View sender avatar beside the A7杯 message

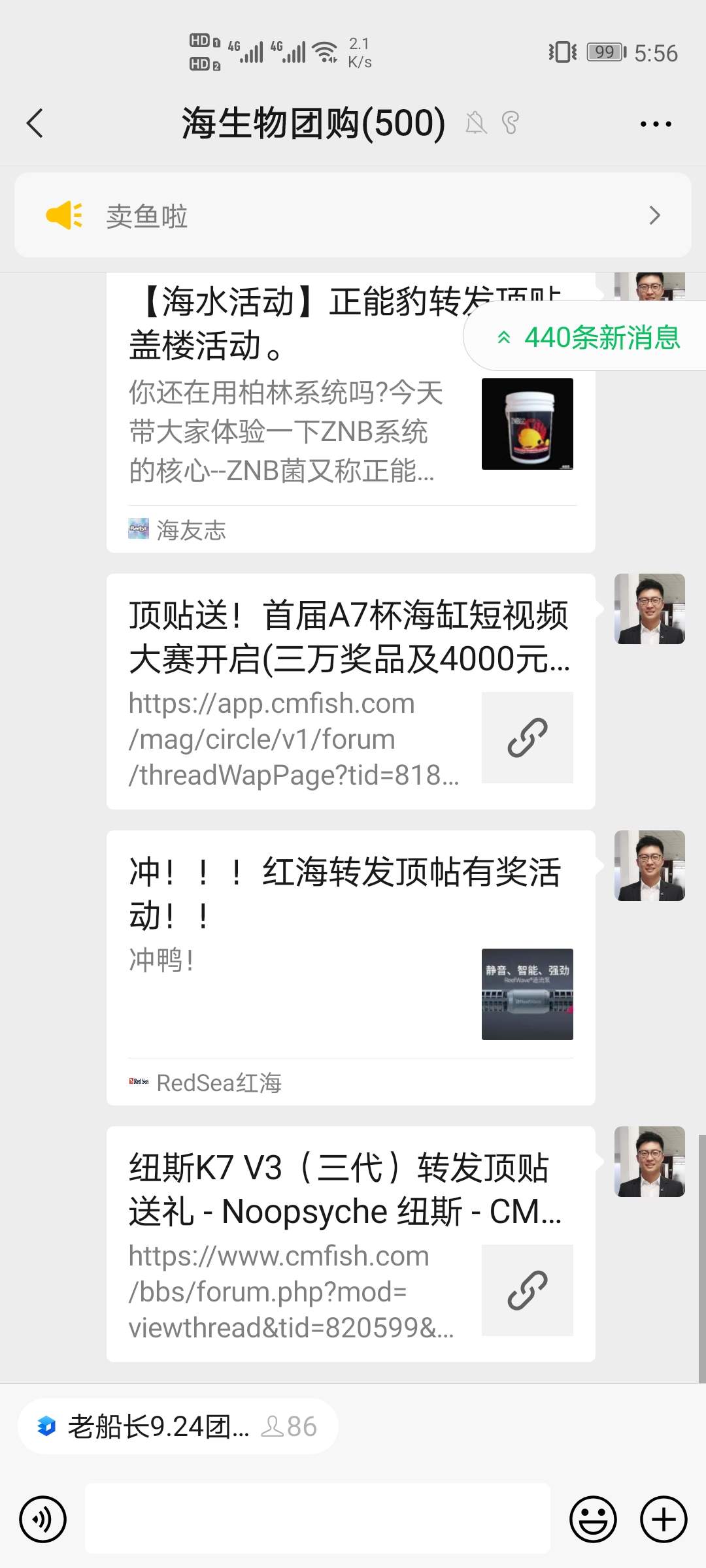tap(649, 609)
